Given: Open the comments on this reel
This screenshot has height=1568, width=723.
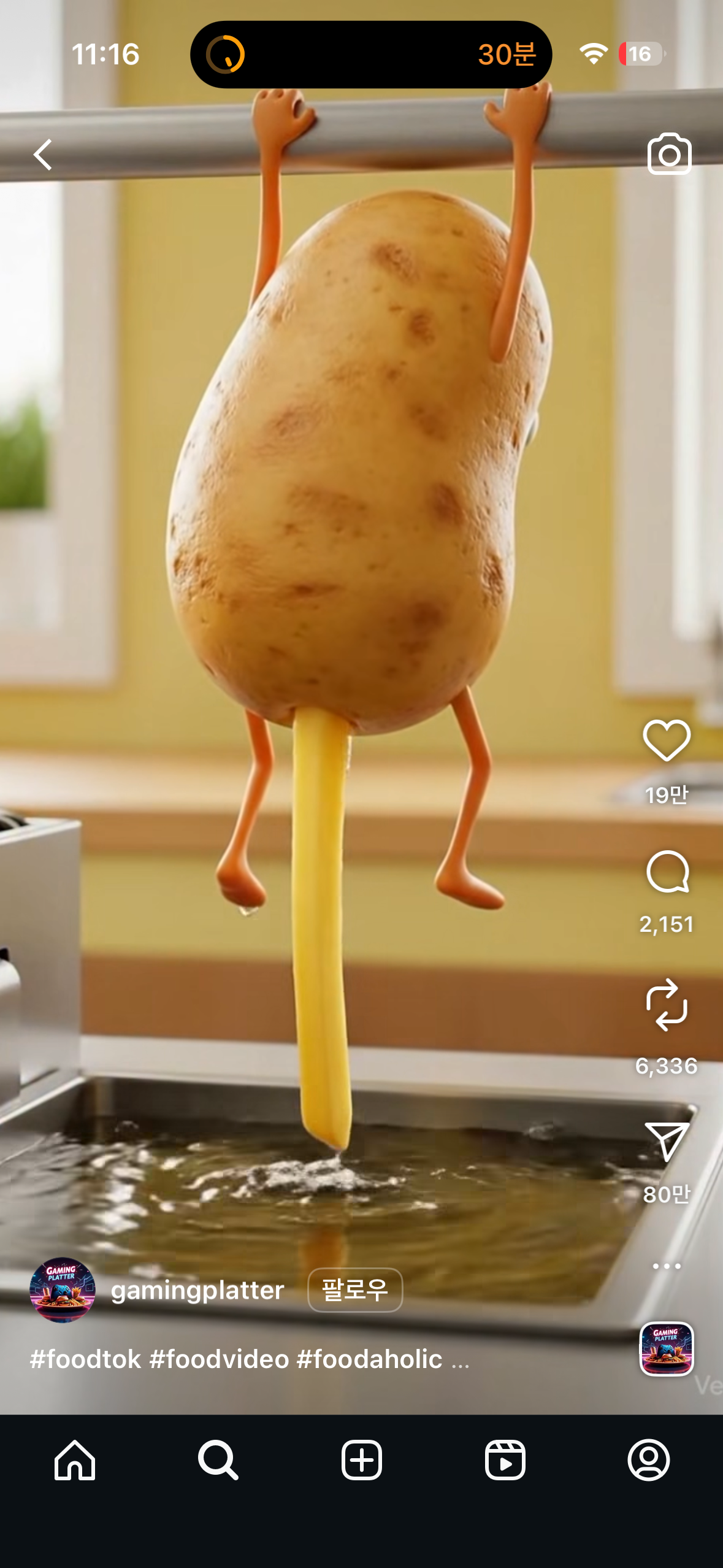Looking at the screenshot, I should (x=667, y=872).
